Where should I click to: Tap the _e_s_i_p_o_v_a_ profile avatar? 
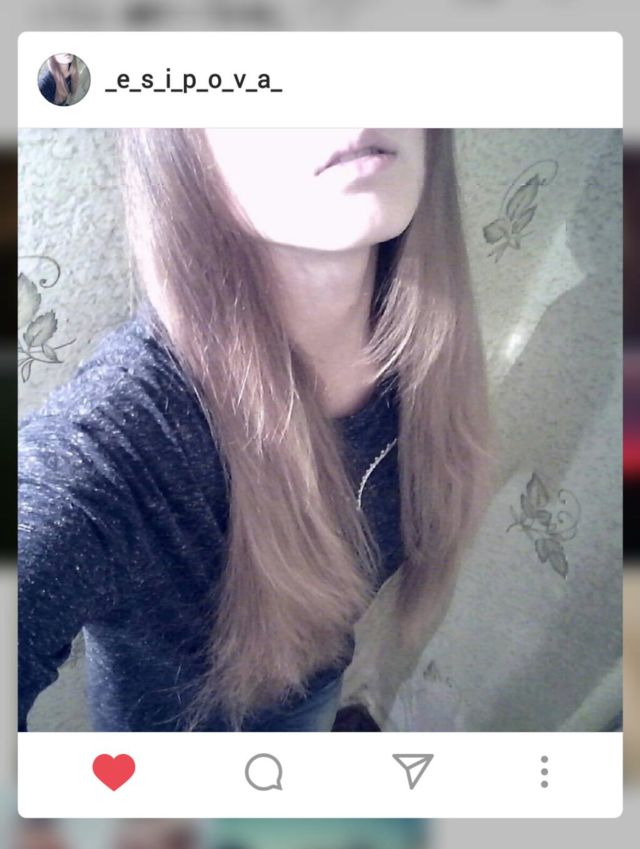click(64, 80)
